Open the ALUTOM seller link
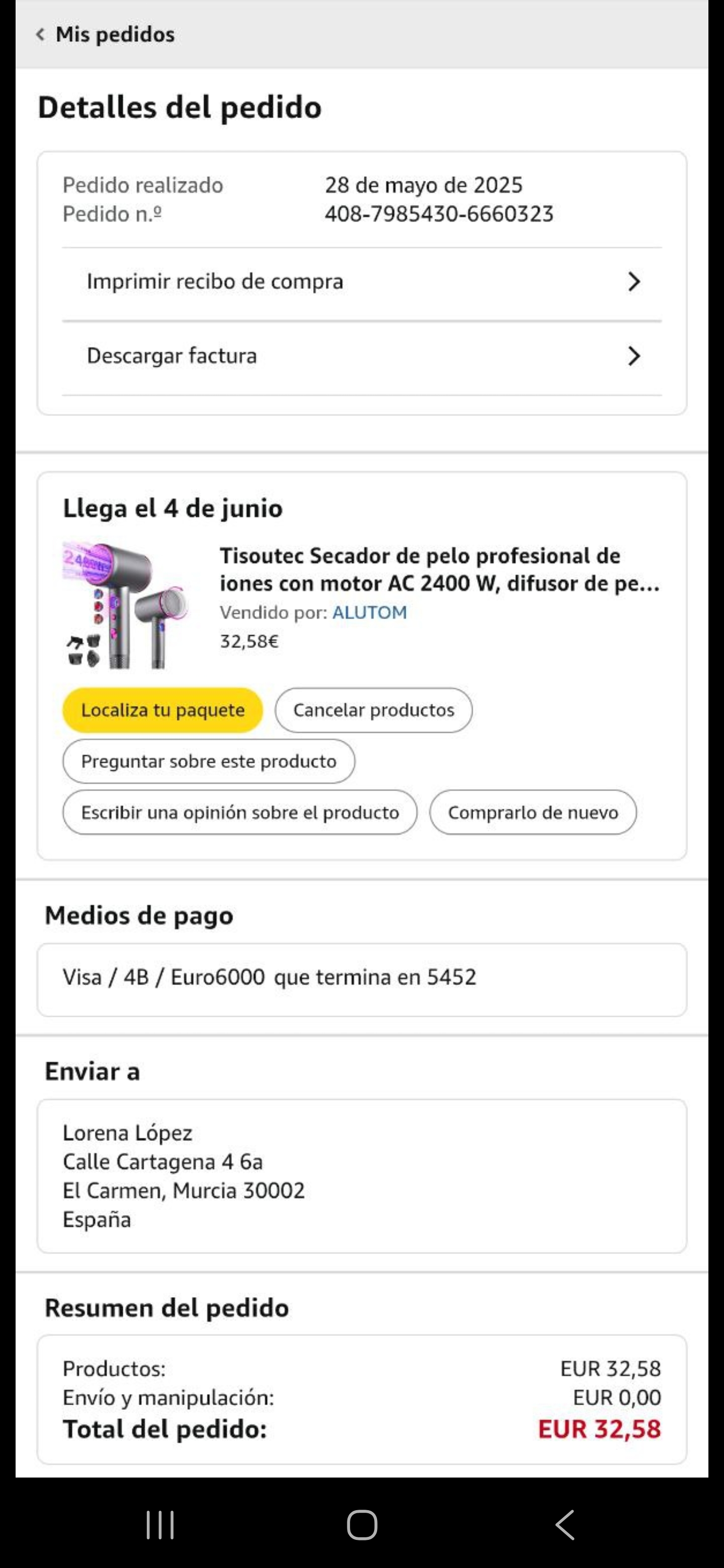 (x=369, y=612)
